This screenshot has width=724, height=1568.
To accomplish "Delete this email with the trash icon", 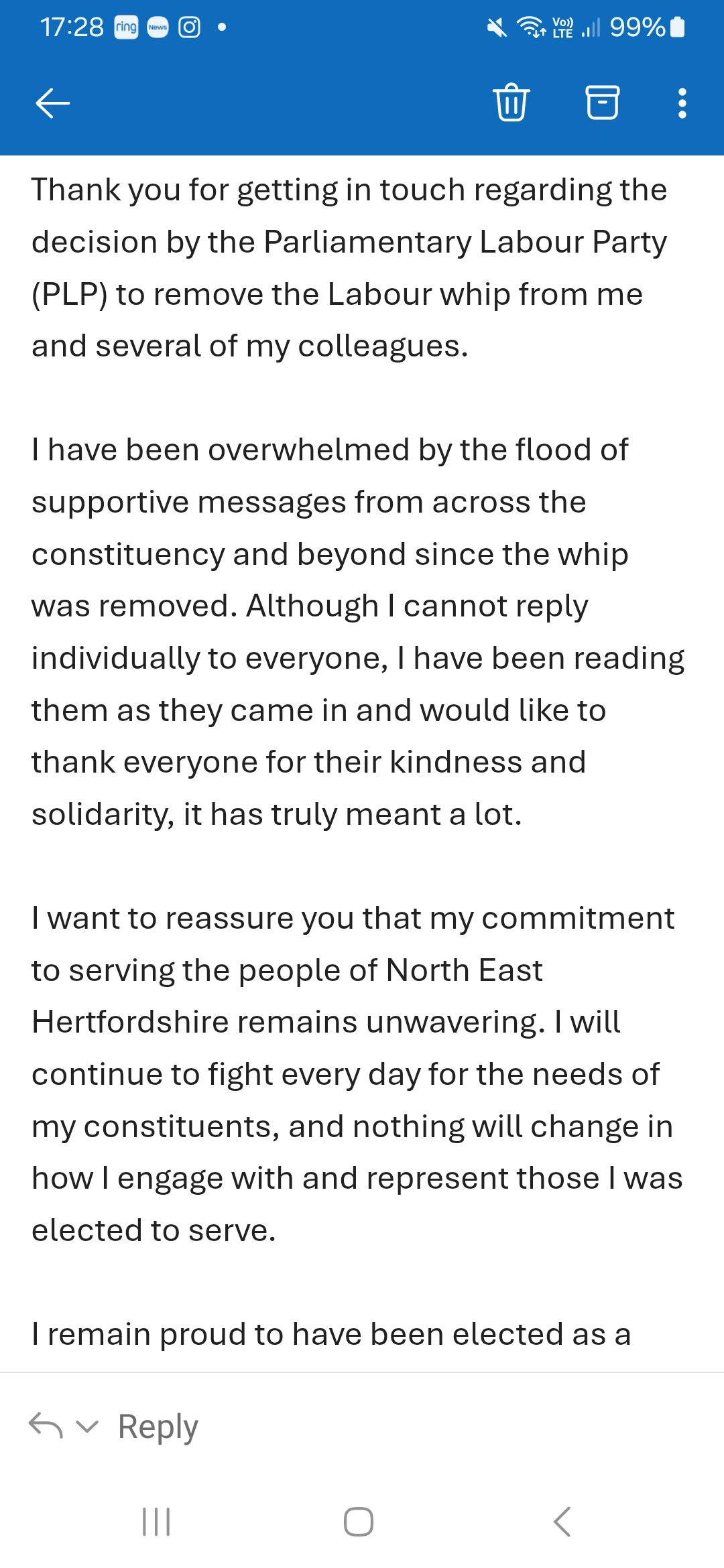I will (511, 103).
